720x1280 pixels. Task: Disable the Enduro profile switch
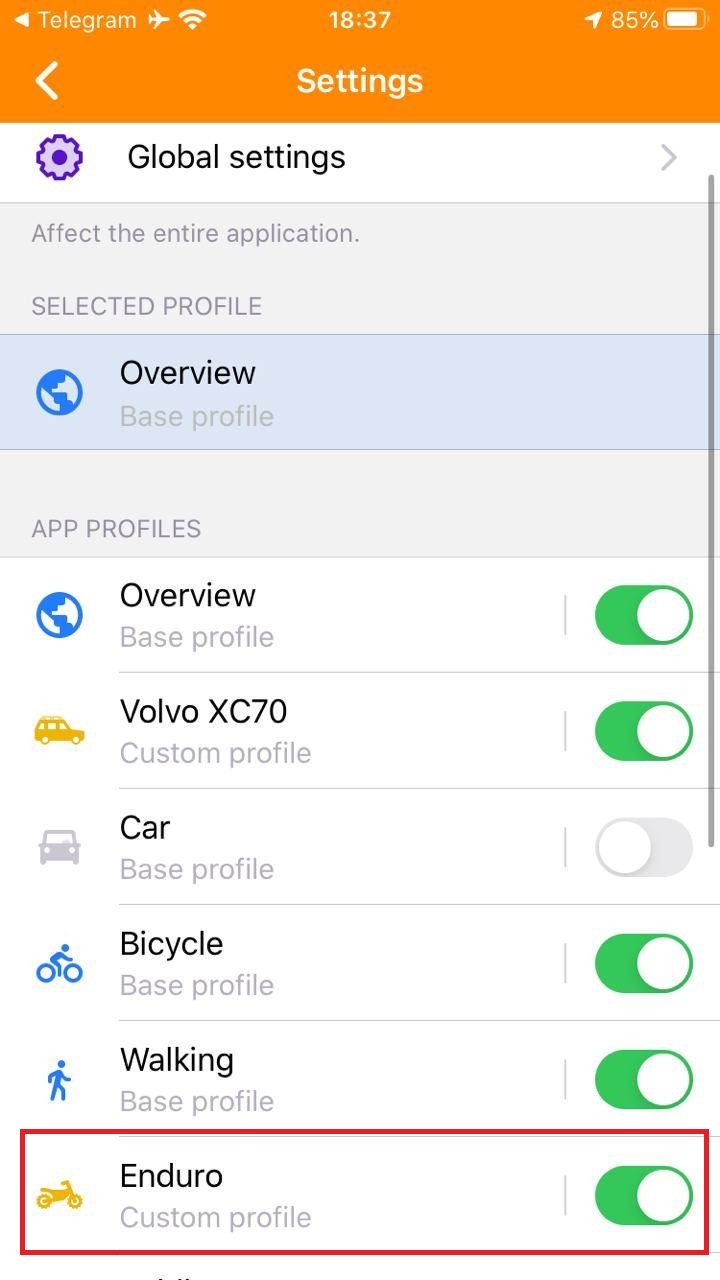pyautogui.click(x=643, y=1195)
